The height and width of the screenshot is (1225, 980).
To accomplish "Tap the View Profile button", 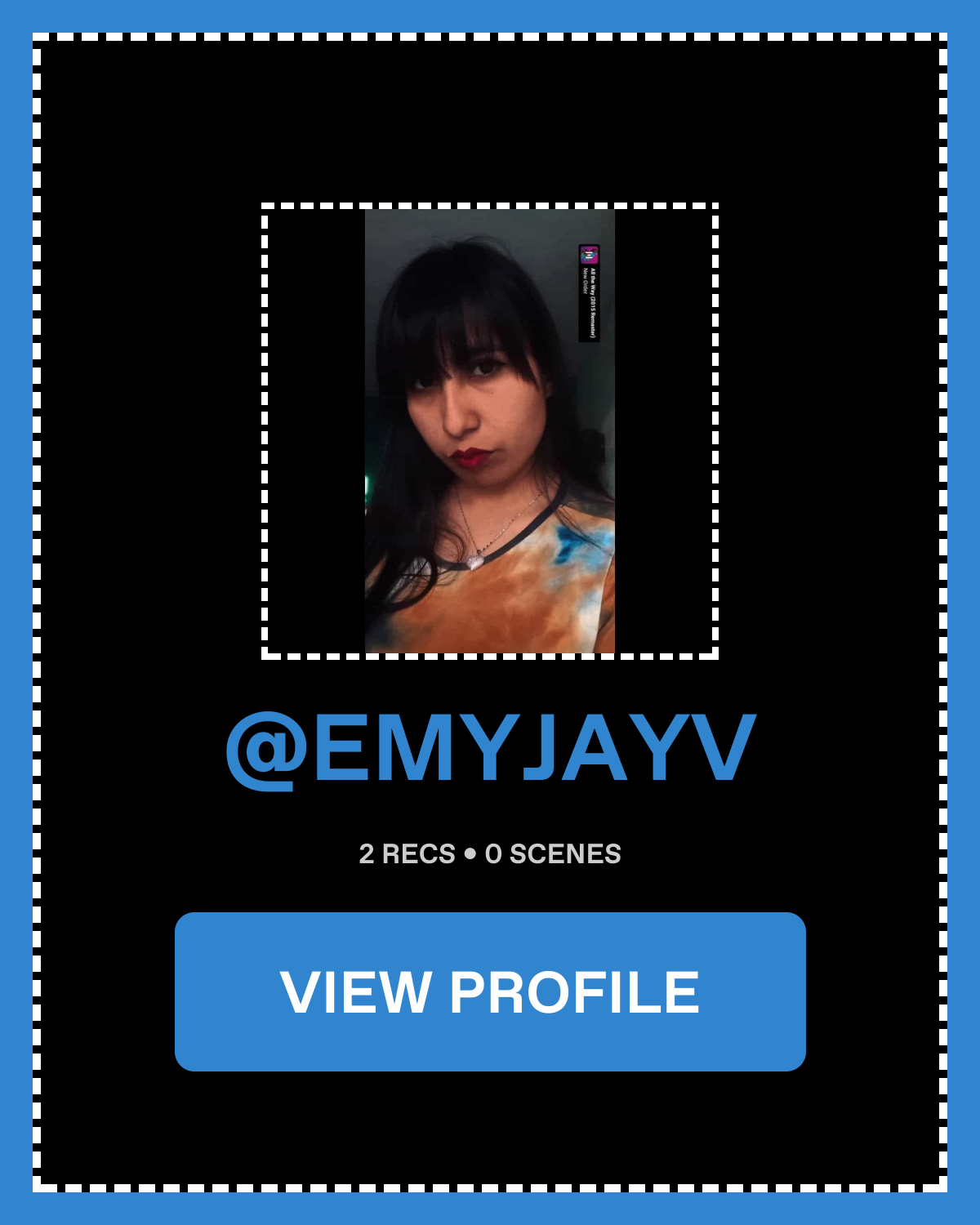I will [x=490, y=991].
